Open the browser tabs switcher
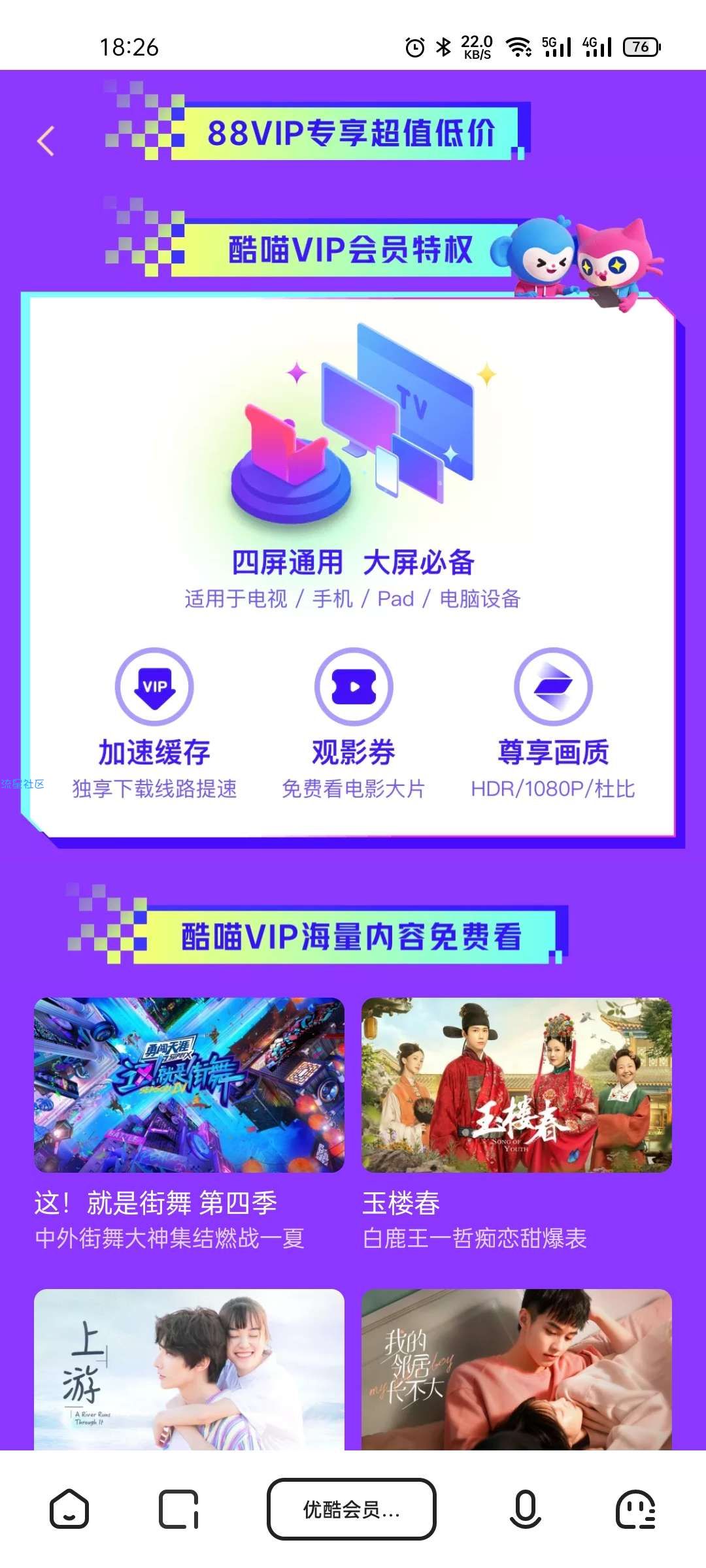 coord(178,1509)
